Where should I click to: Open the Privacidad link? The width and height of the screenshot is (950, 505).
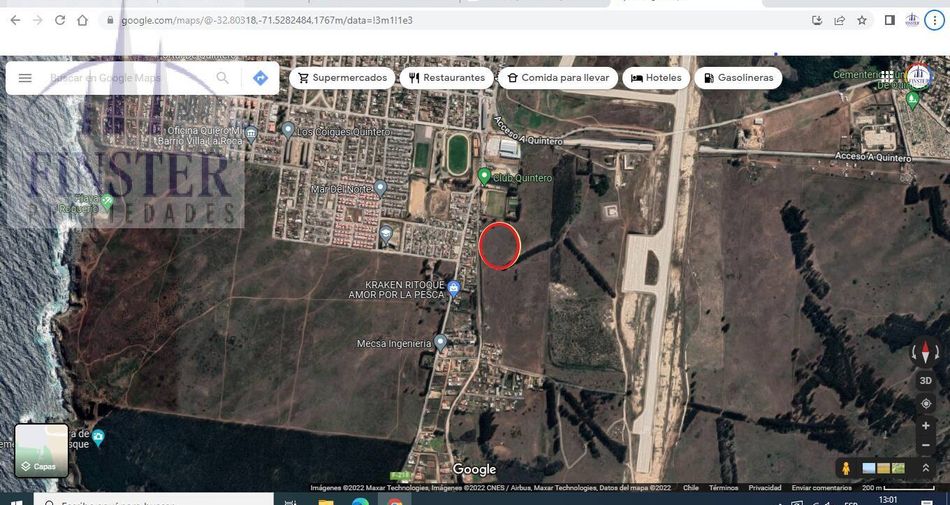pyautogui.click(x=765, y=488)
